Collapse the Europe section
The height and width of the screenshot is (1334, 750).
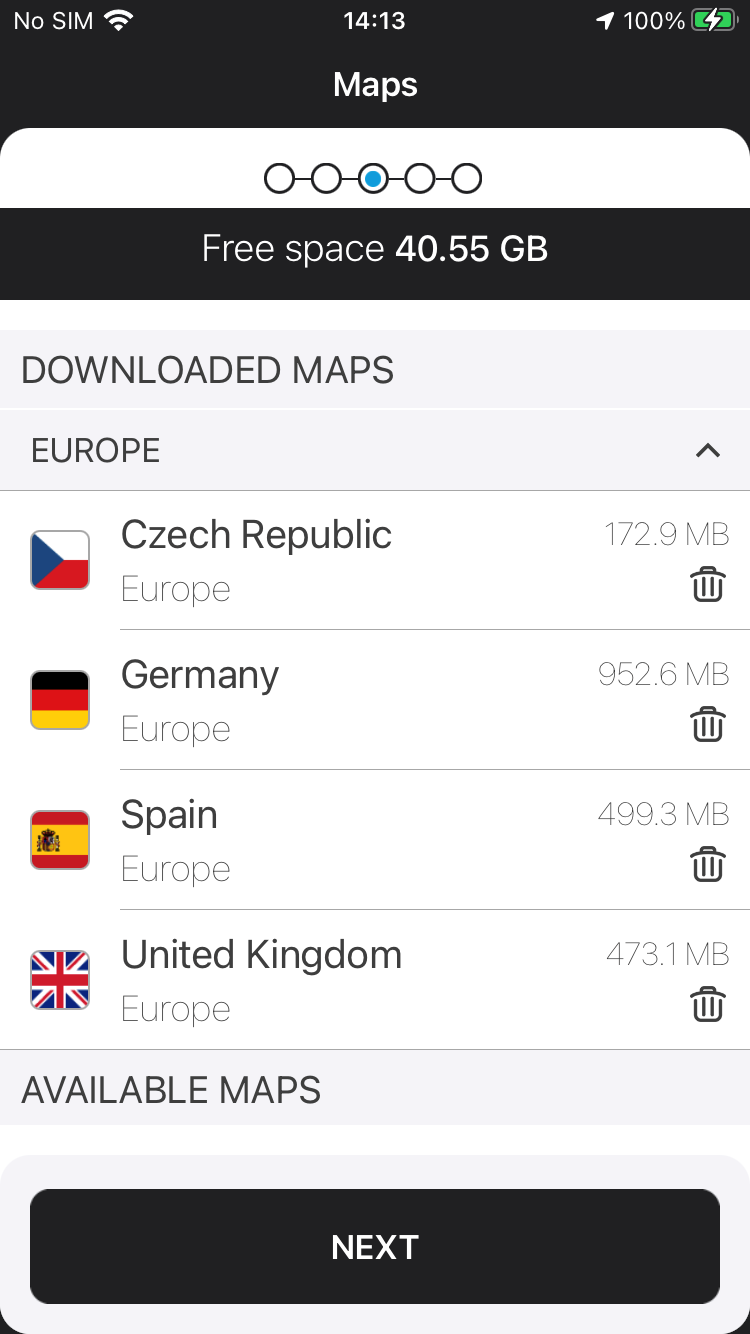[707, 451]
